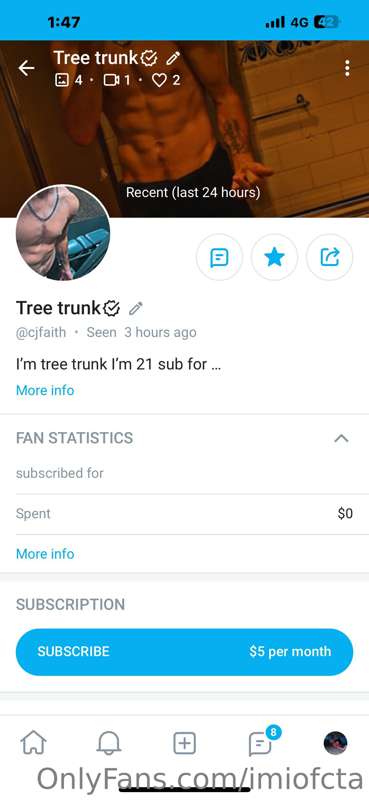This screenshot has height=800, width=369.
Task: Collapse the Fan Statistics section
Action: [341, 438]
